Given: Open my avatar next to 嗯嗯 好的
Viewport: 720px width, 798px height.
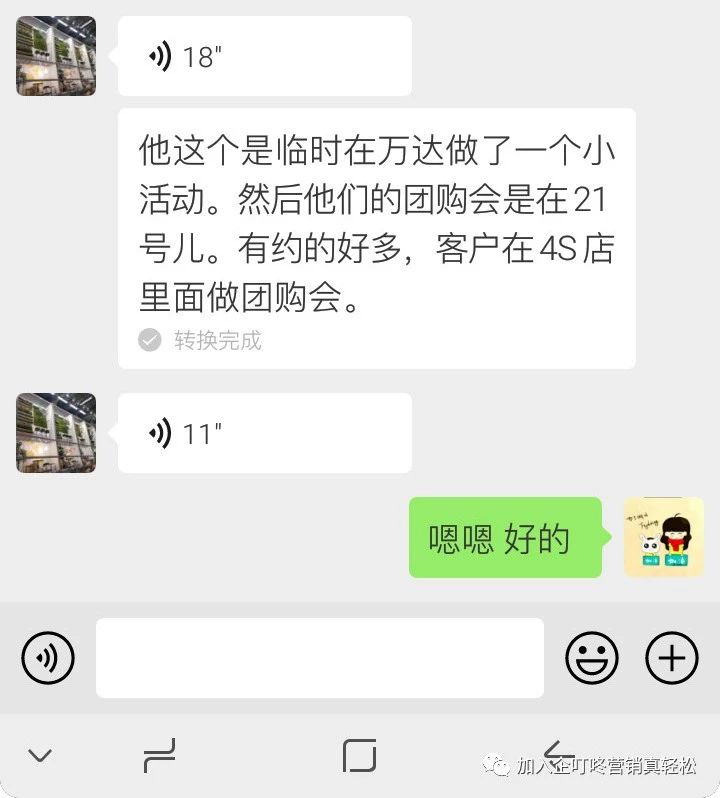Looking at the screenshot, I should [x=664, y=538].
